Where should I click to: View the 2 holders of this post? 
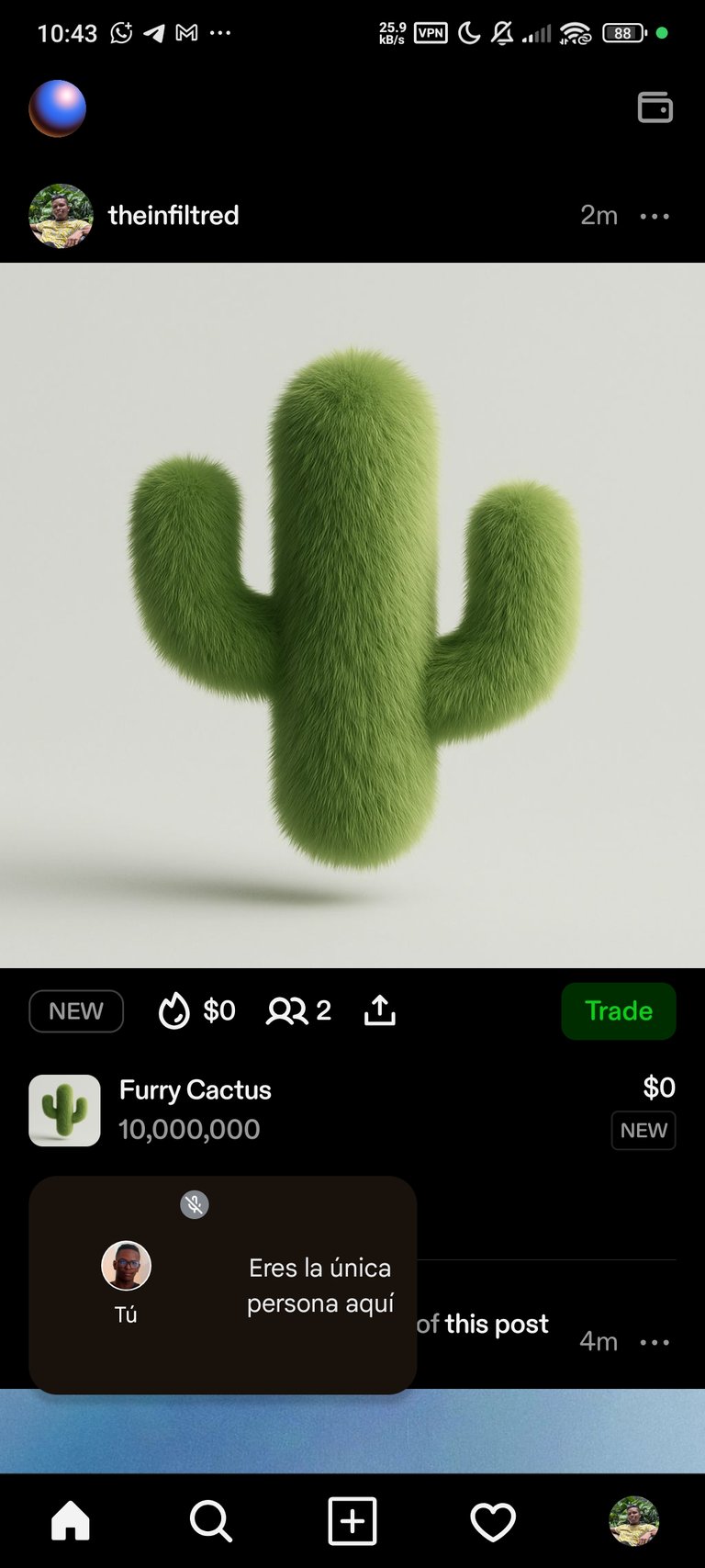(x=298, y=1011)
